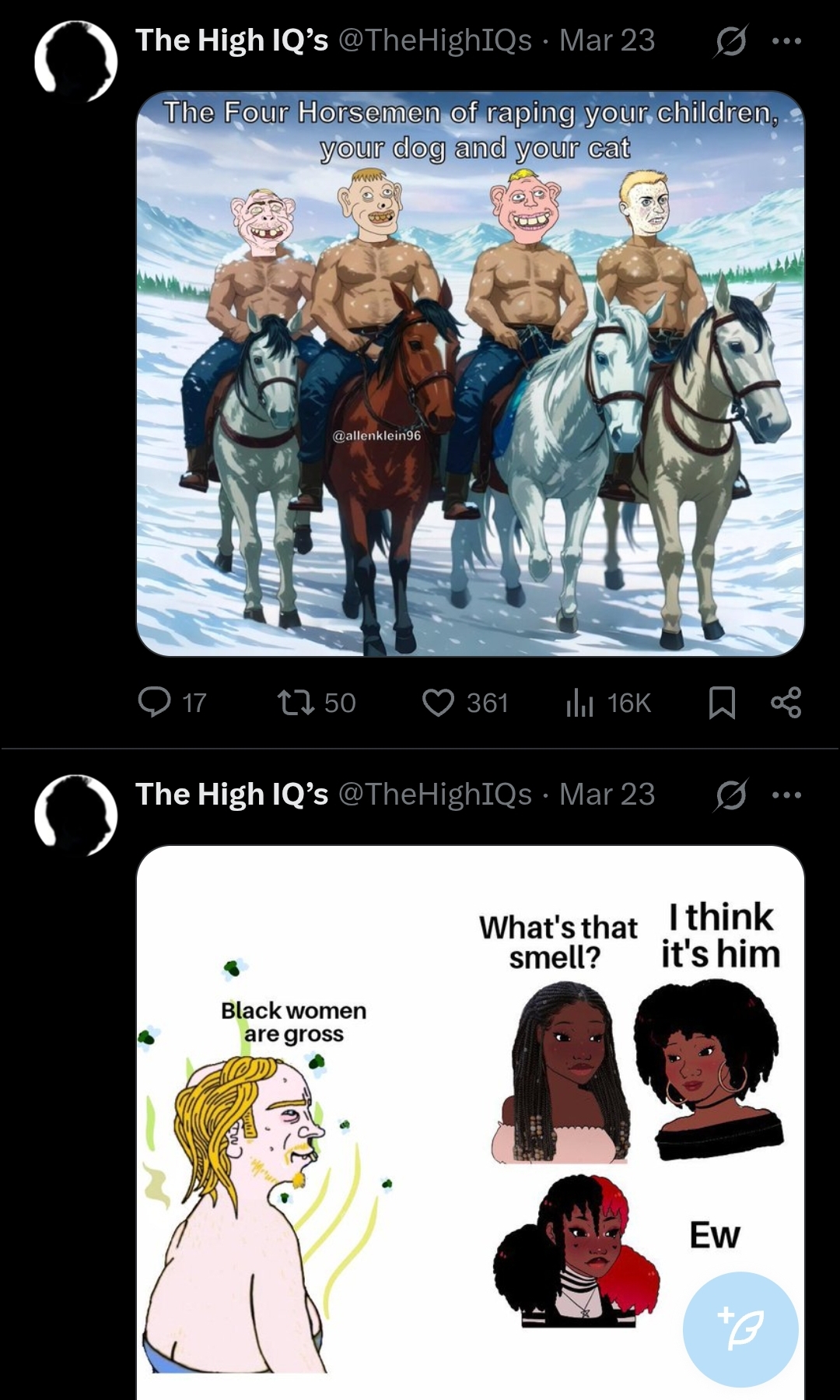
Task: Open the 'What's that smell?' cartoon image
Action: pyautogui.click(x=471, y=1122)
